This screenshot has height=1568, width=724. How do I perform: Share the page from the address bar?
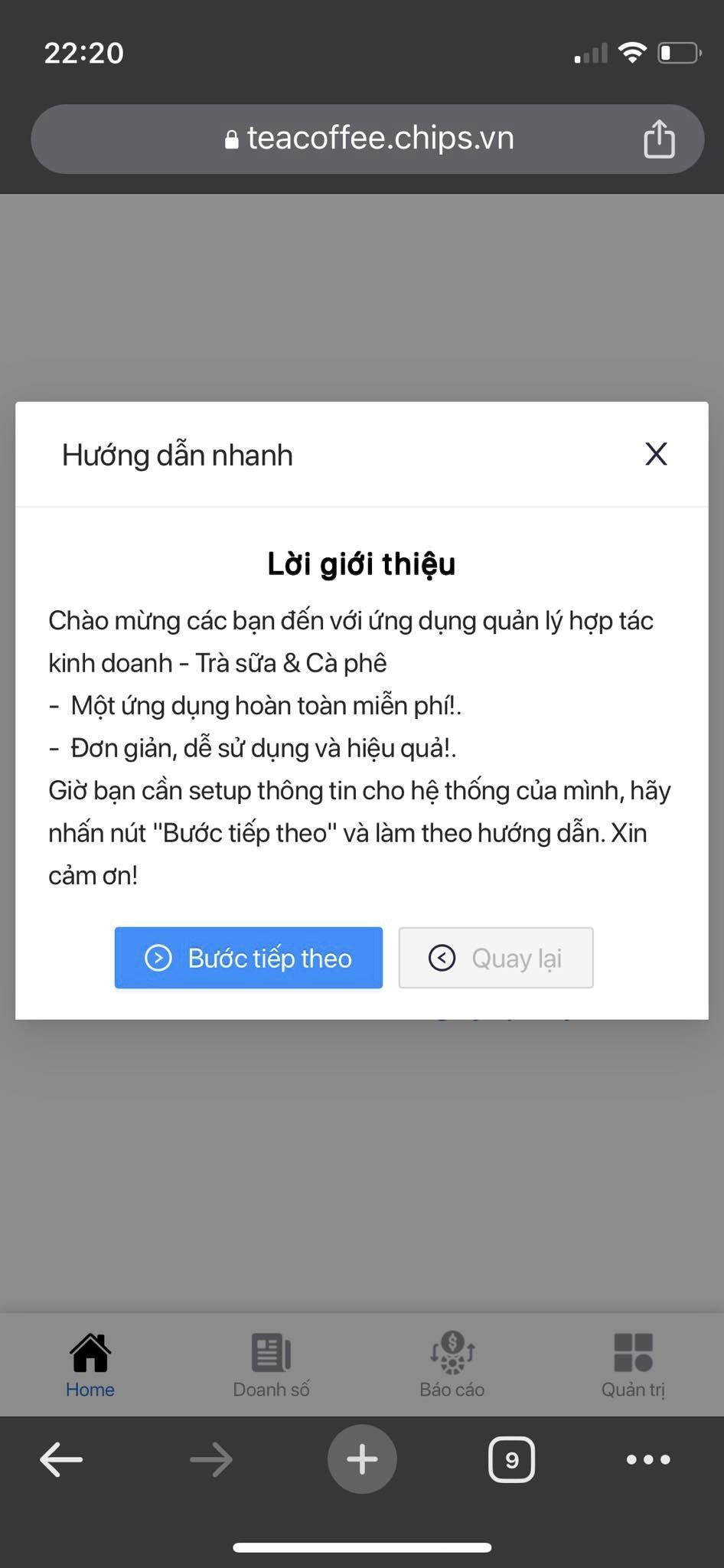659,139
